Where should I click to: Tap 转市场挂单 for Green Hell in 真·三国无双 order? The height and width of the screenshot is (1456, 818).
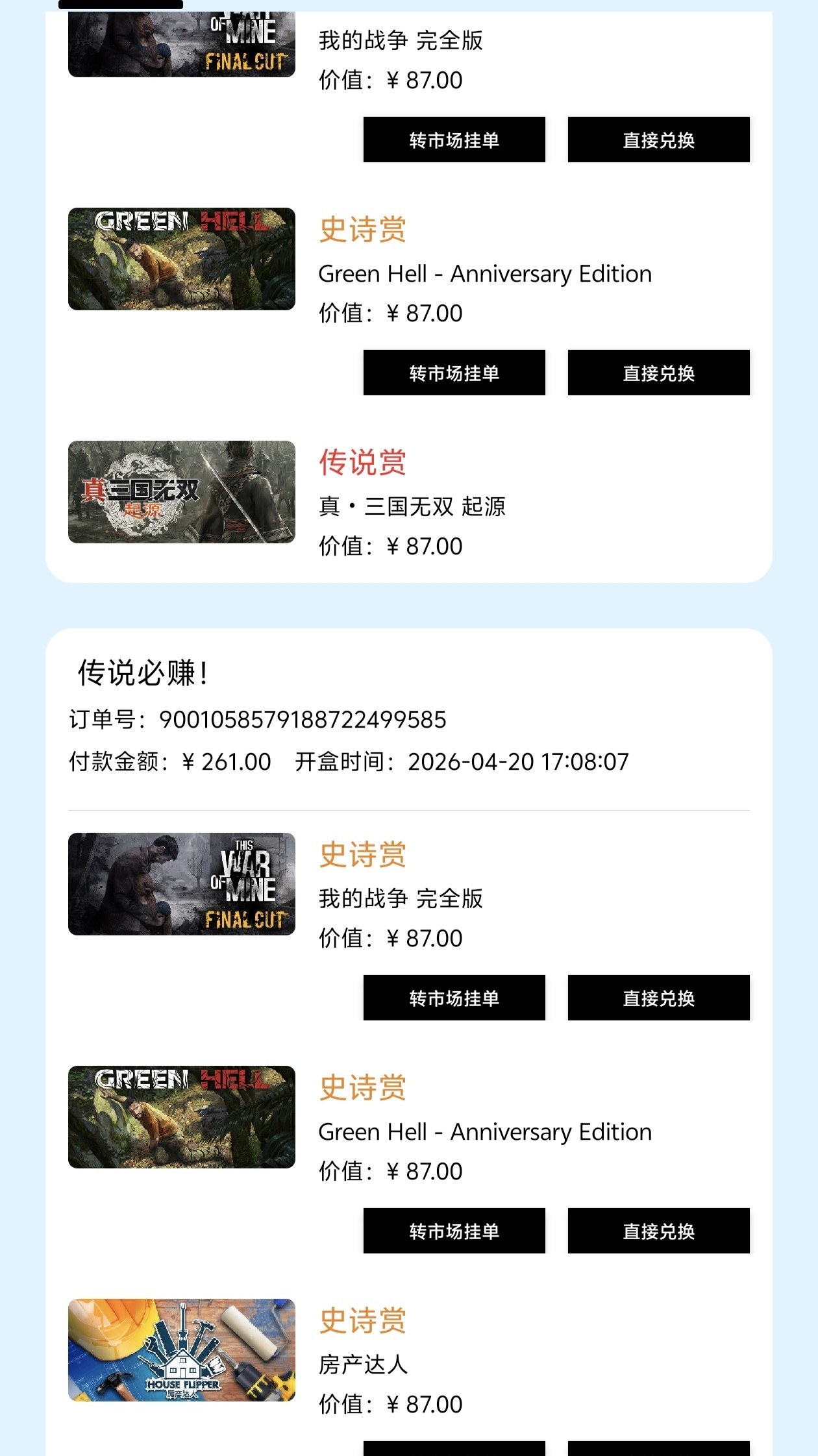(454, 373)
